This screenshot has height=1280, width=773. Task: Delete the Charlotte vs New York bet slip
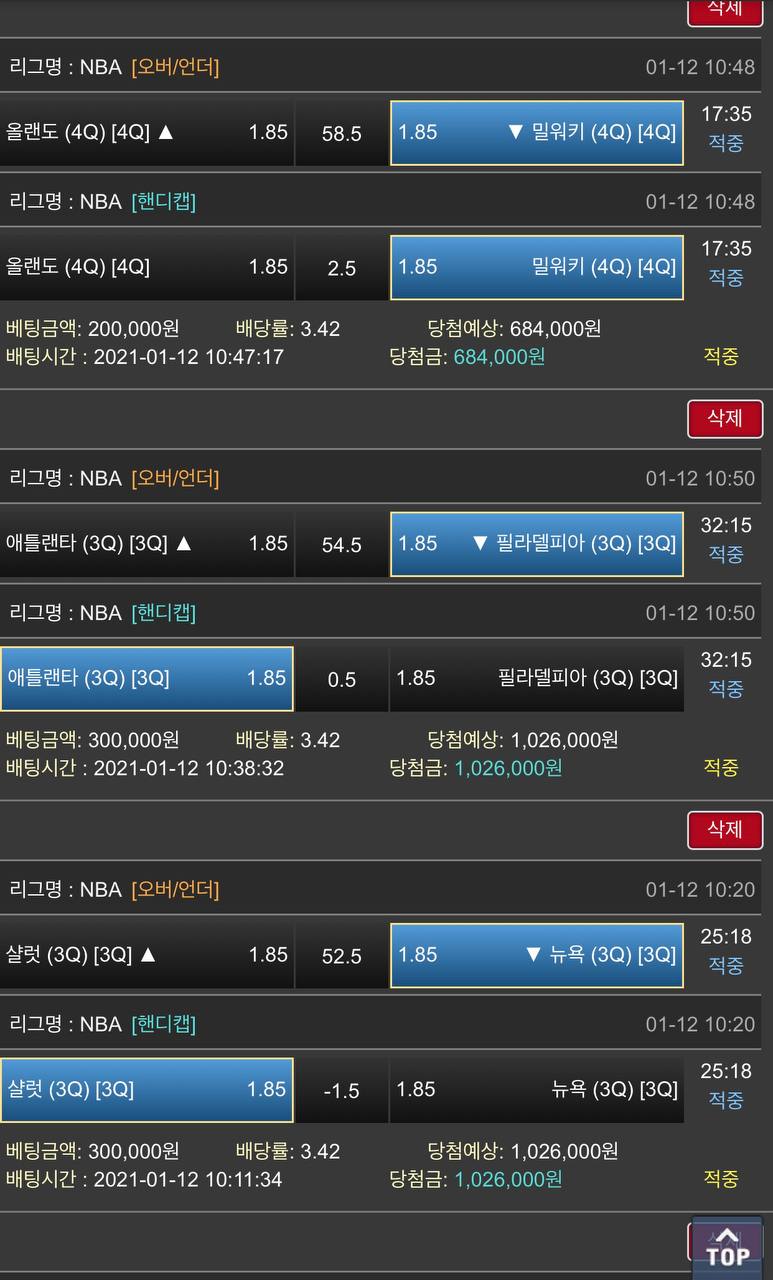[x=724, y=829]
